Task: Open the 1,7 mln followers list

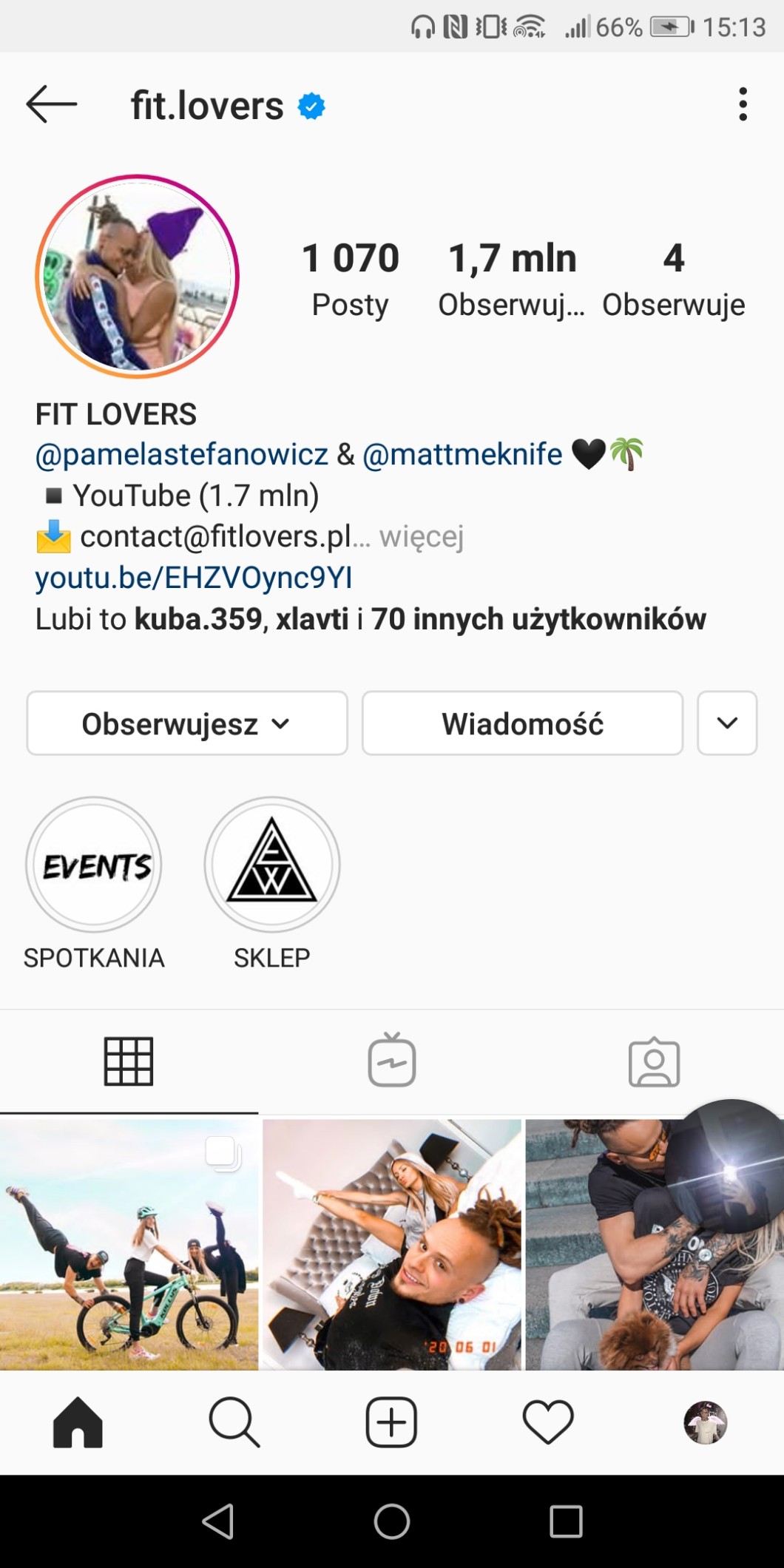Action: 512,279
